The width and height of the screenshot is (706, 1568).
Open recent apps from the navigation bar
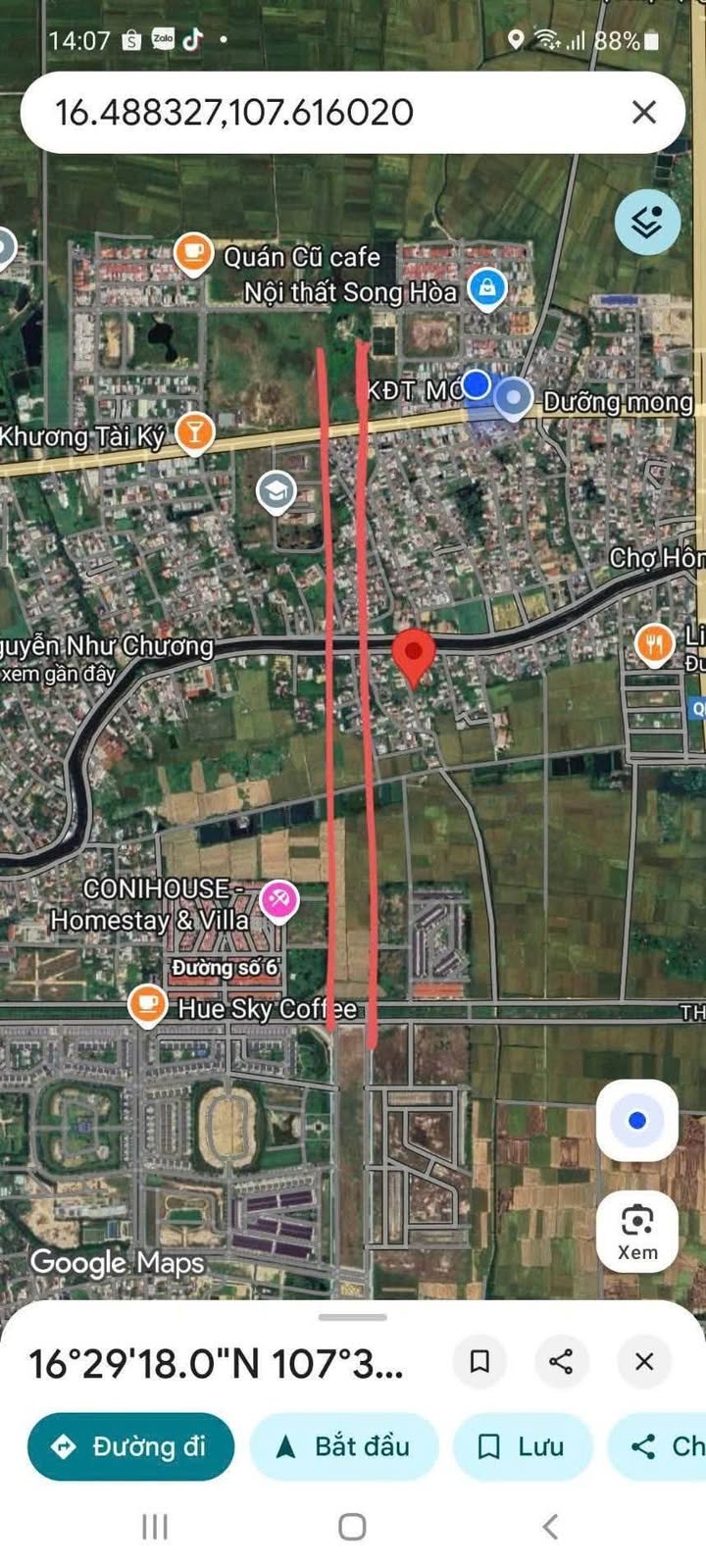(x=155, y=1526)
